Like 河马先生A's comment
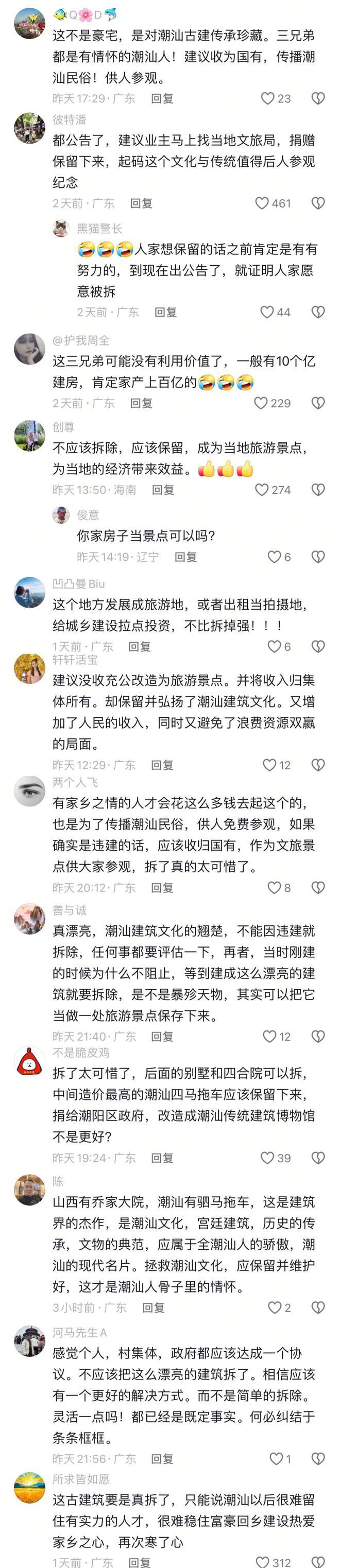The width and height of the screenshot is (340, 1568). coord(276,1459)
